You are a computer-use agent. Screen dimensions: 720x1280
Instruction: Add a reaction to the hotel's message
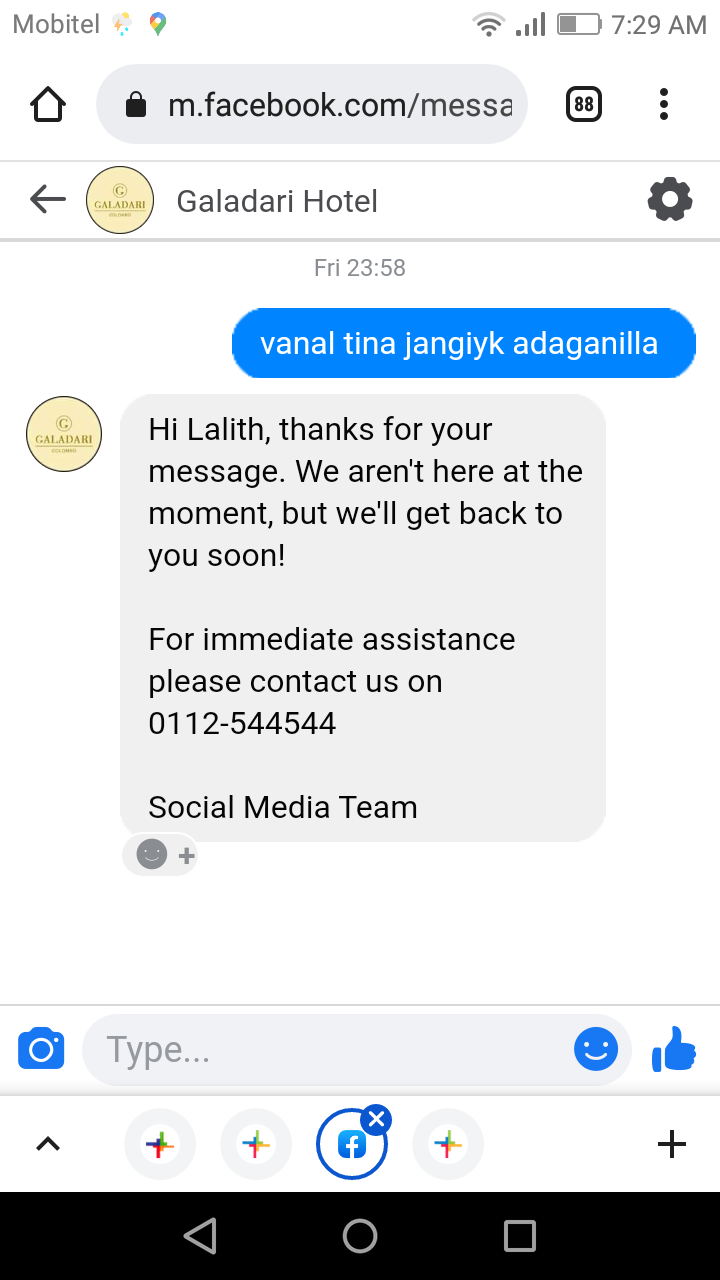click(x=161, y=855)
